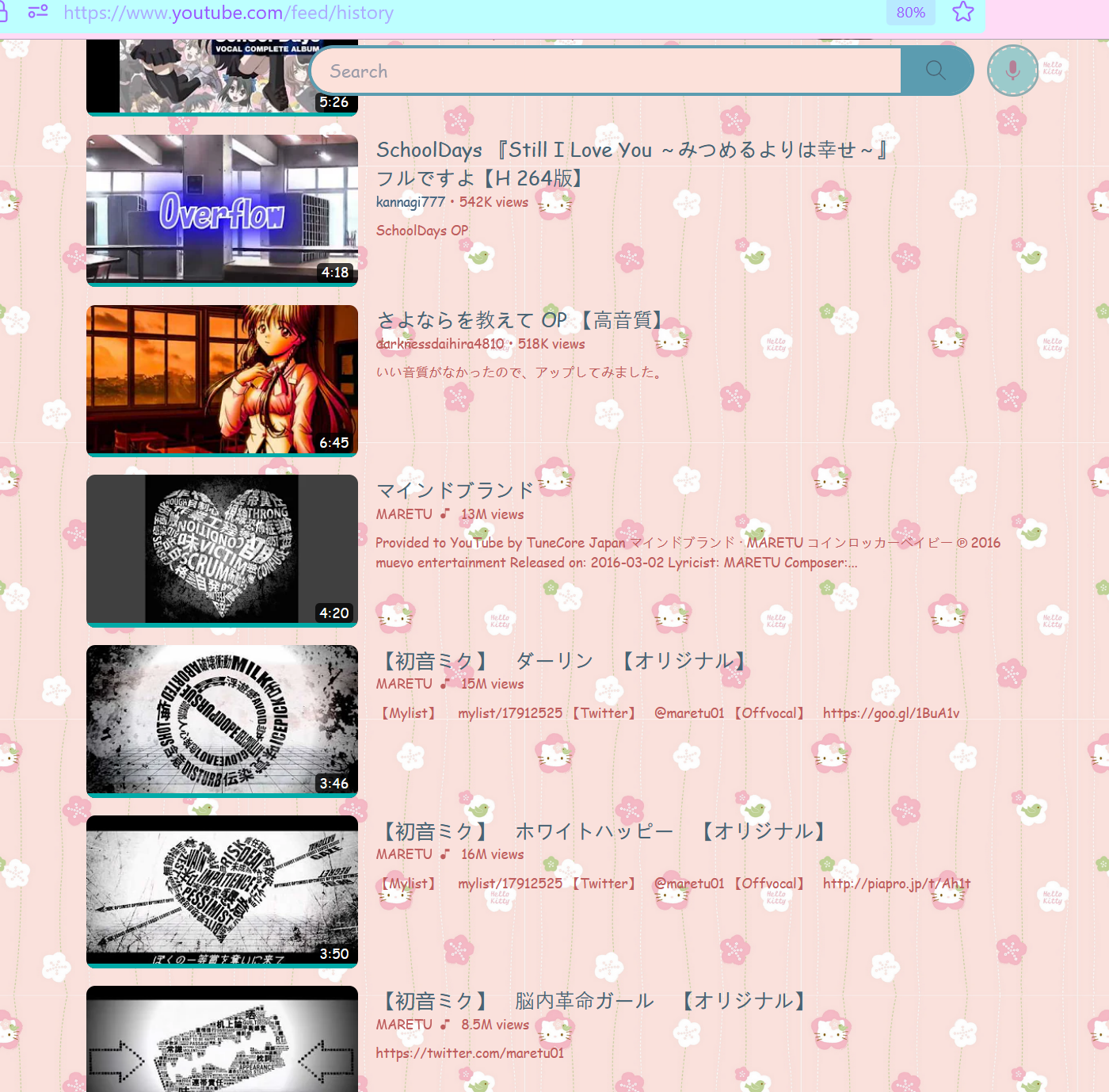Screen dimensions: 1109x1092
Task: Tap the address bar URL
Action: coord(228,13)
